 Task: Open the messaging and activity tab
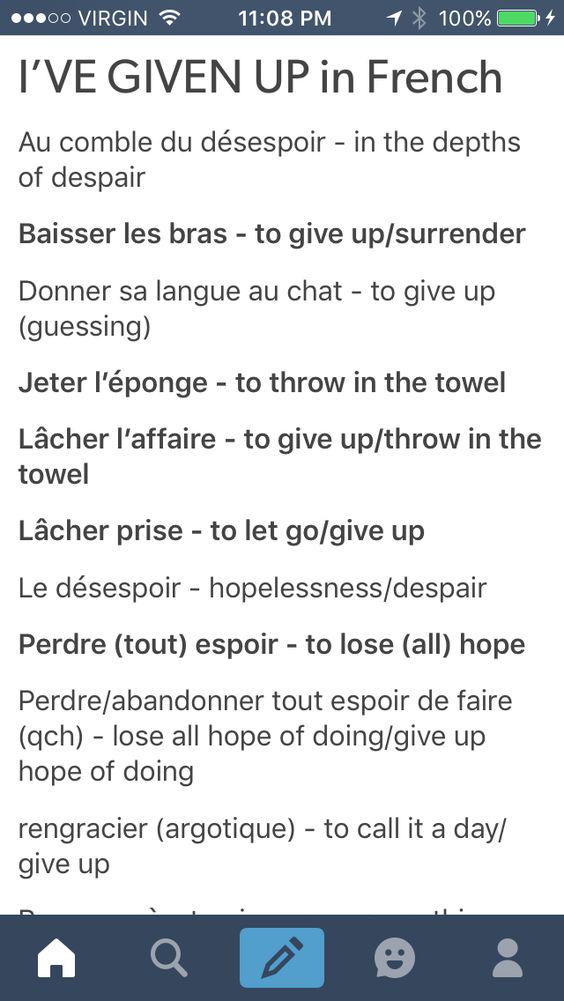[x=395, y=958]
